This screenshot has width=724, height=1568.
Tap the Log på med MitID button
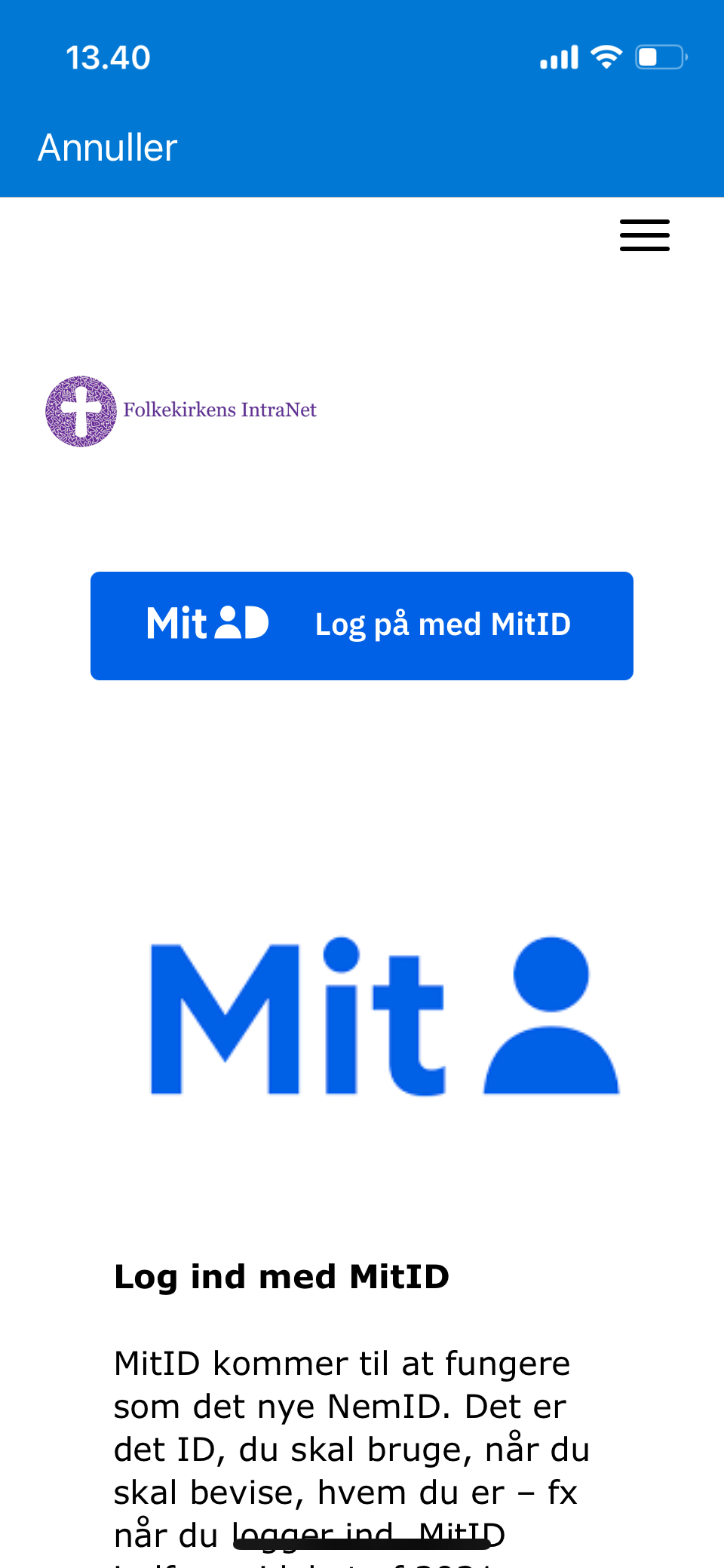pyautogui.click(x=362, y=626)
